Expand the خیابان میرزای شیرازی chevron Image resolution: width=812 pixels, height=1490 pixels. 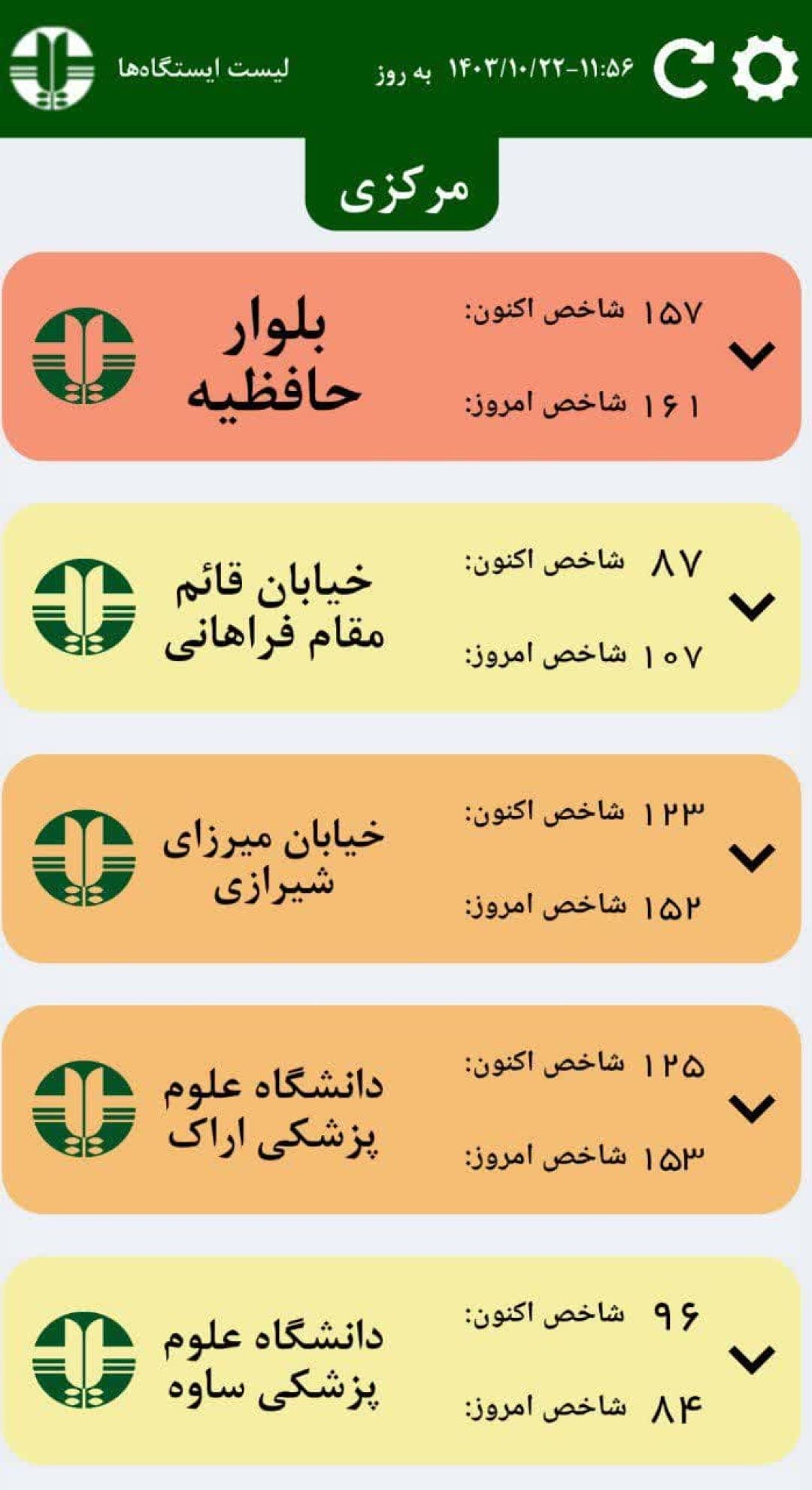752,857
